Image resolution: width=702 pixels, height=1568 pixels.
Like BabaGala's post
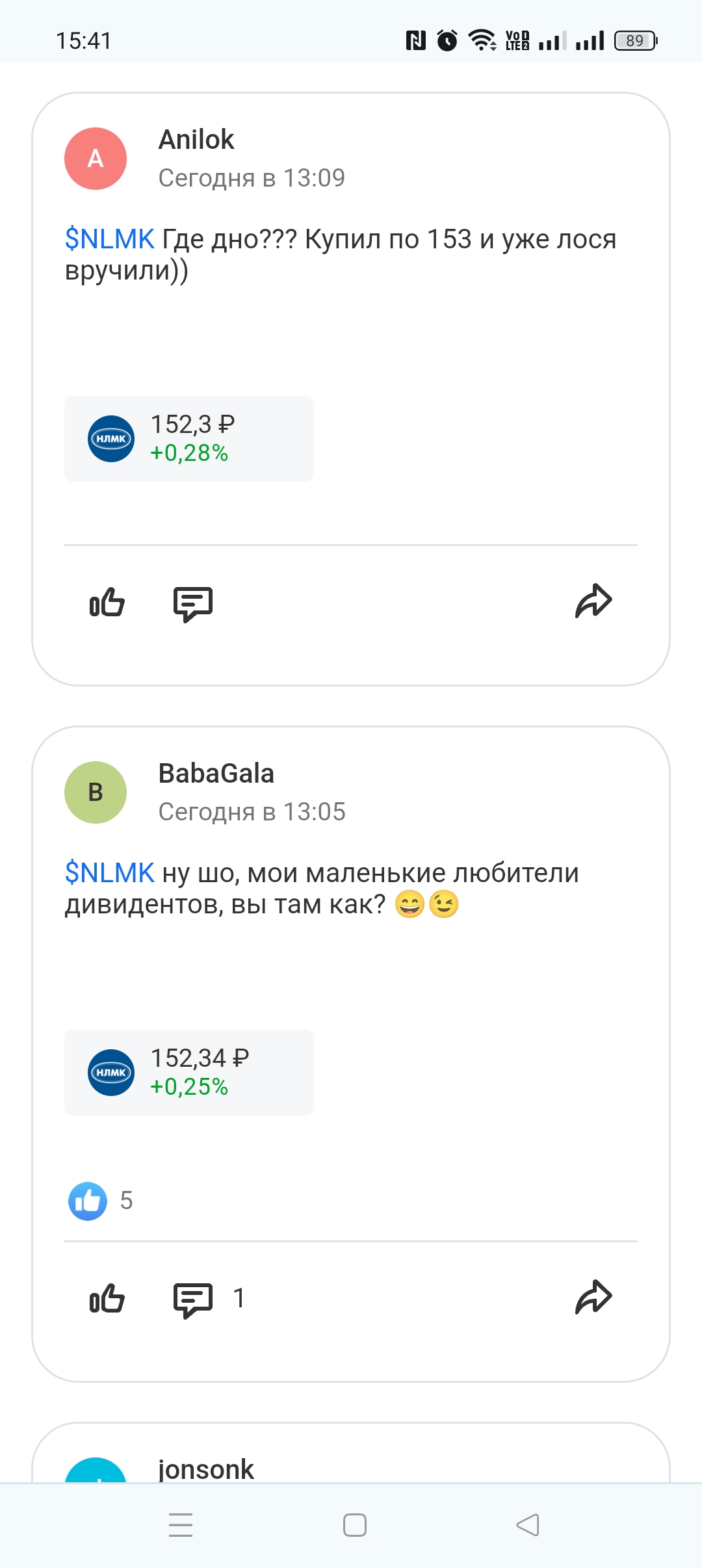107,1299
